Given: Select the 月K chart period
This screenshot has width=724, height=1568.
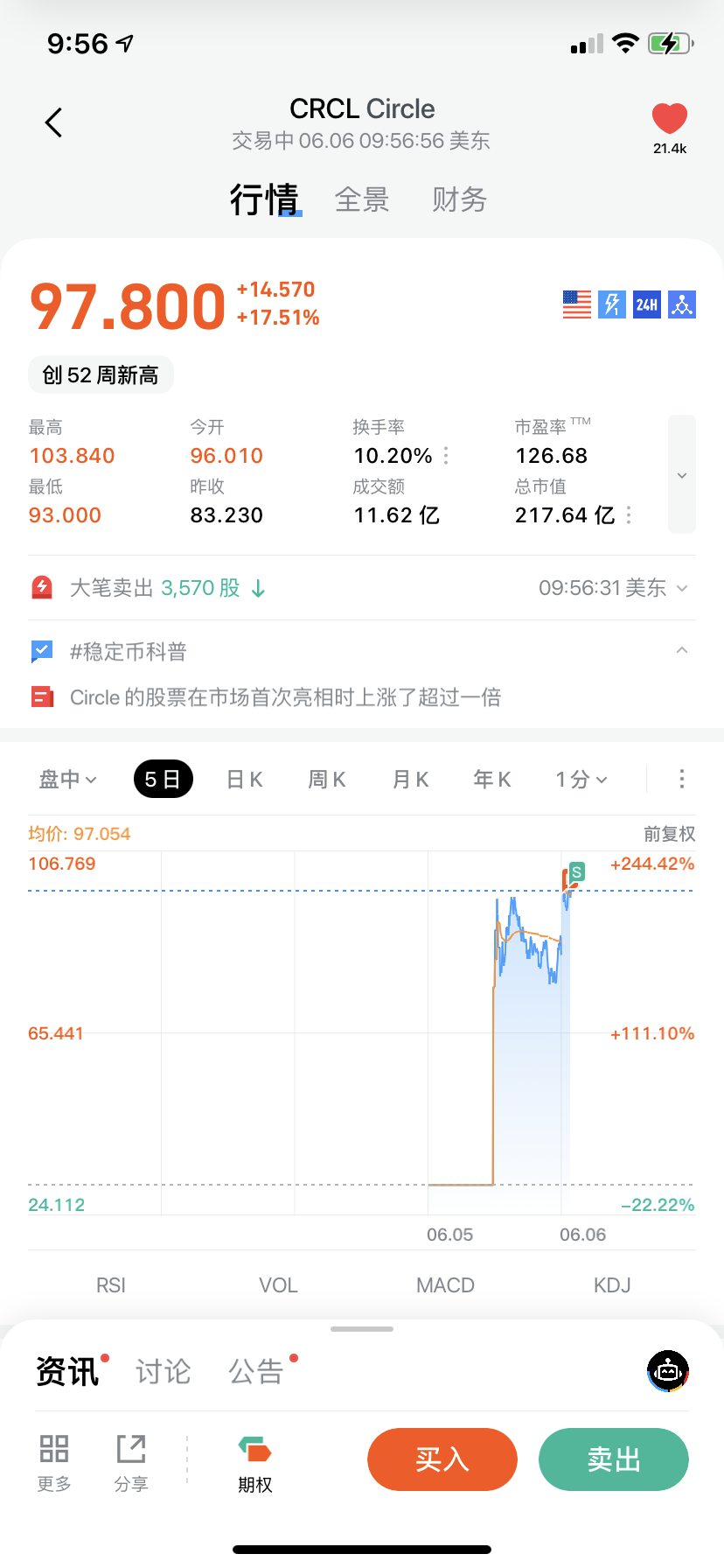Looking at the screenshot, I should coord(410,779).
